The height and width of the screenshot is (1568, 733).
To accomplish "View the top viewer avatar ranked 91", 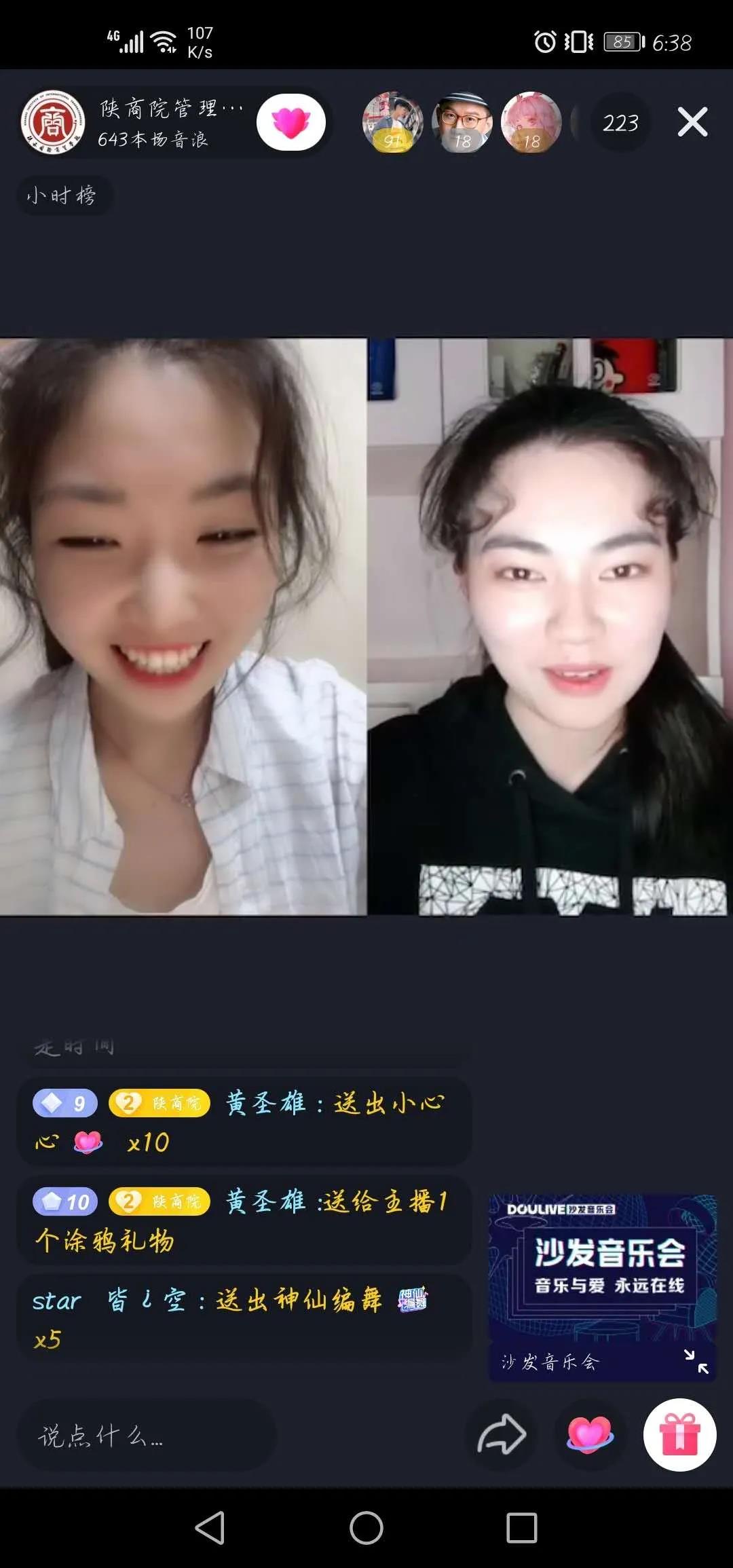I will (392, 122).
